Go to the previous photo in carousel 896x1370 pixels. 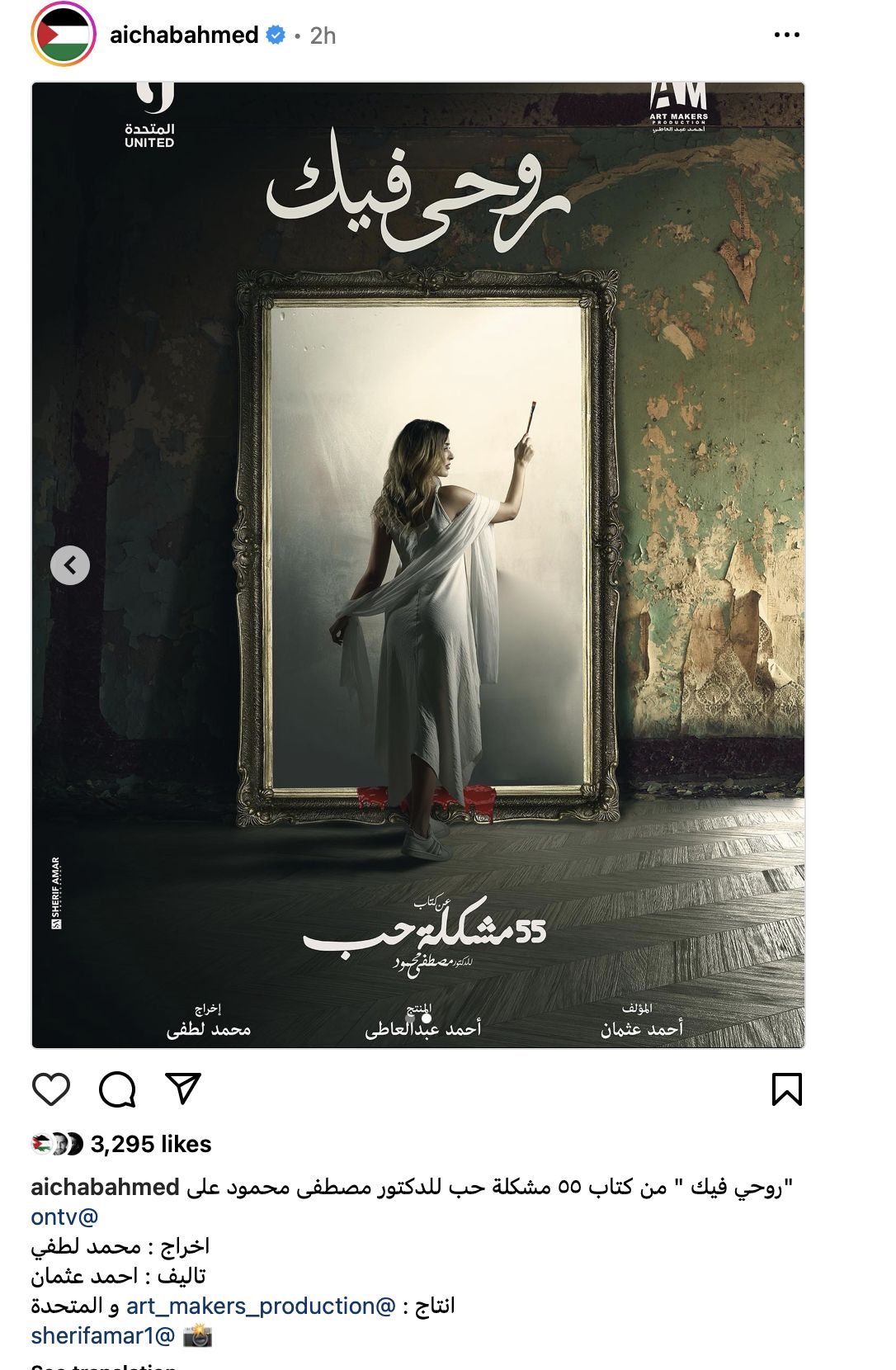point(70,565)
